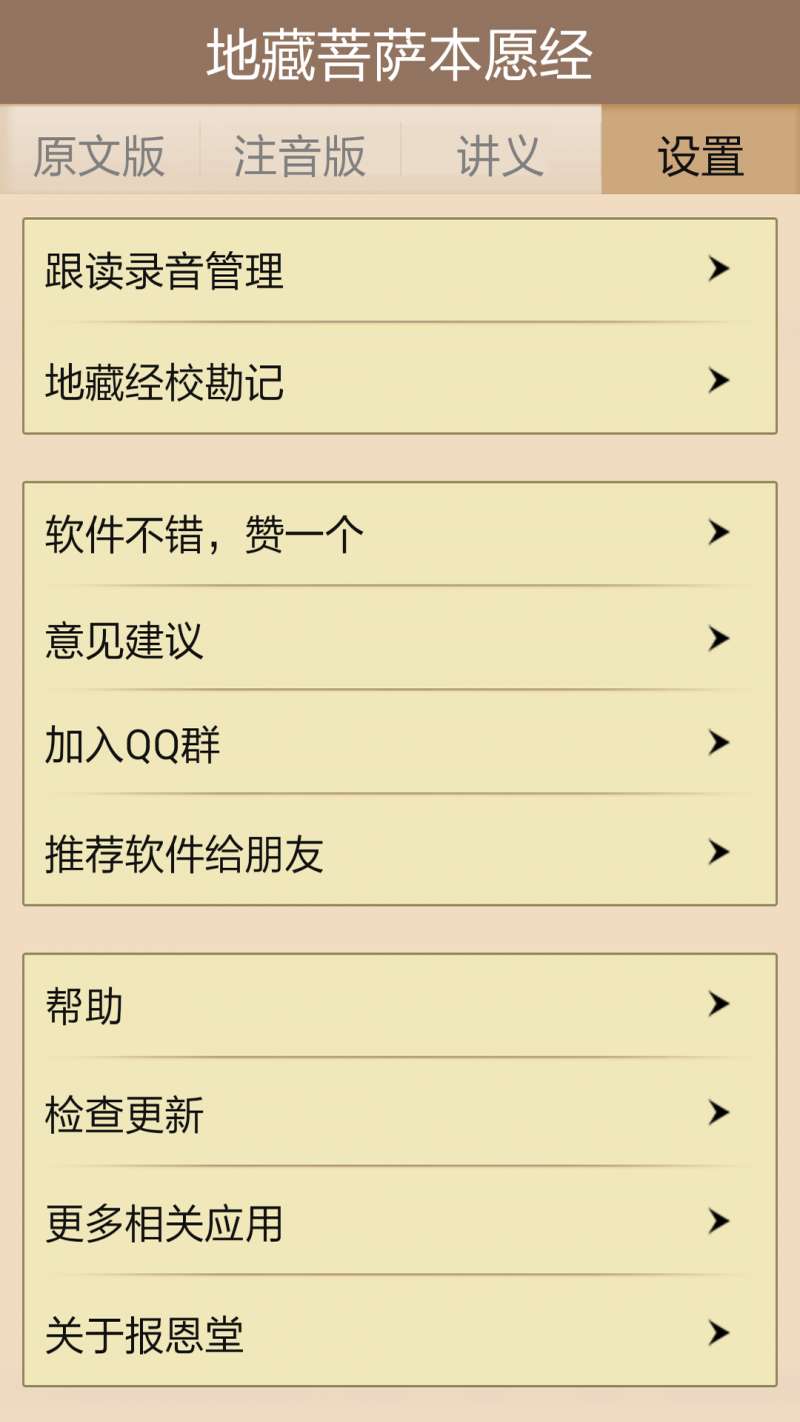Switch to the 原文版 tab
800x1422 pixels.
coord(100,155)
